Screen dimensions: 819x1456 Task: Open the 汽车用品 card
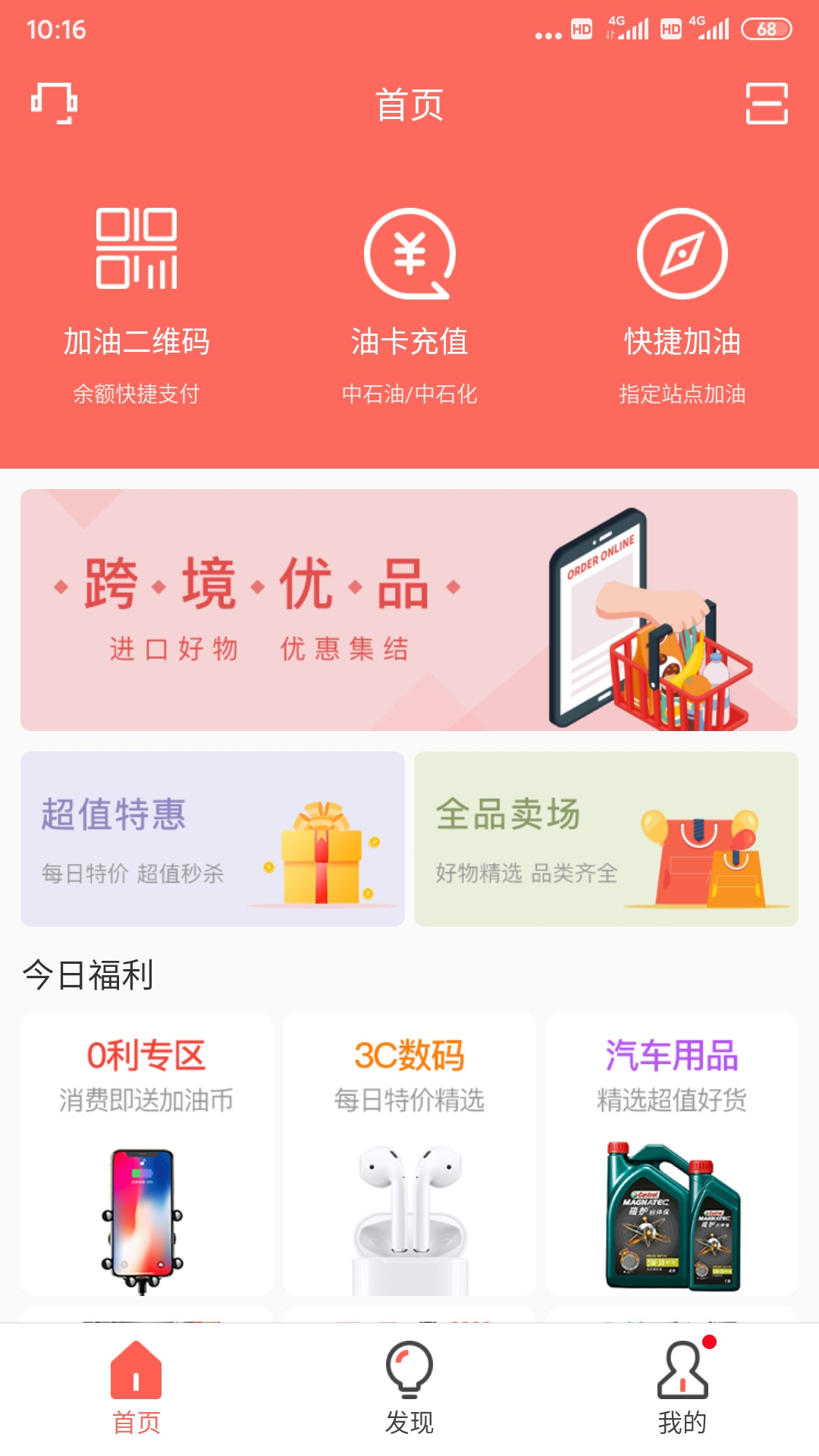click(x=672, y=1153)
